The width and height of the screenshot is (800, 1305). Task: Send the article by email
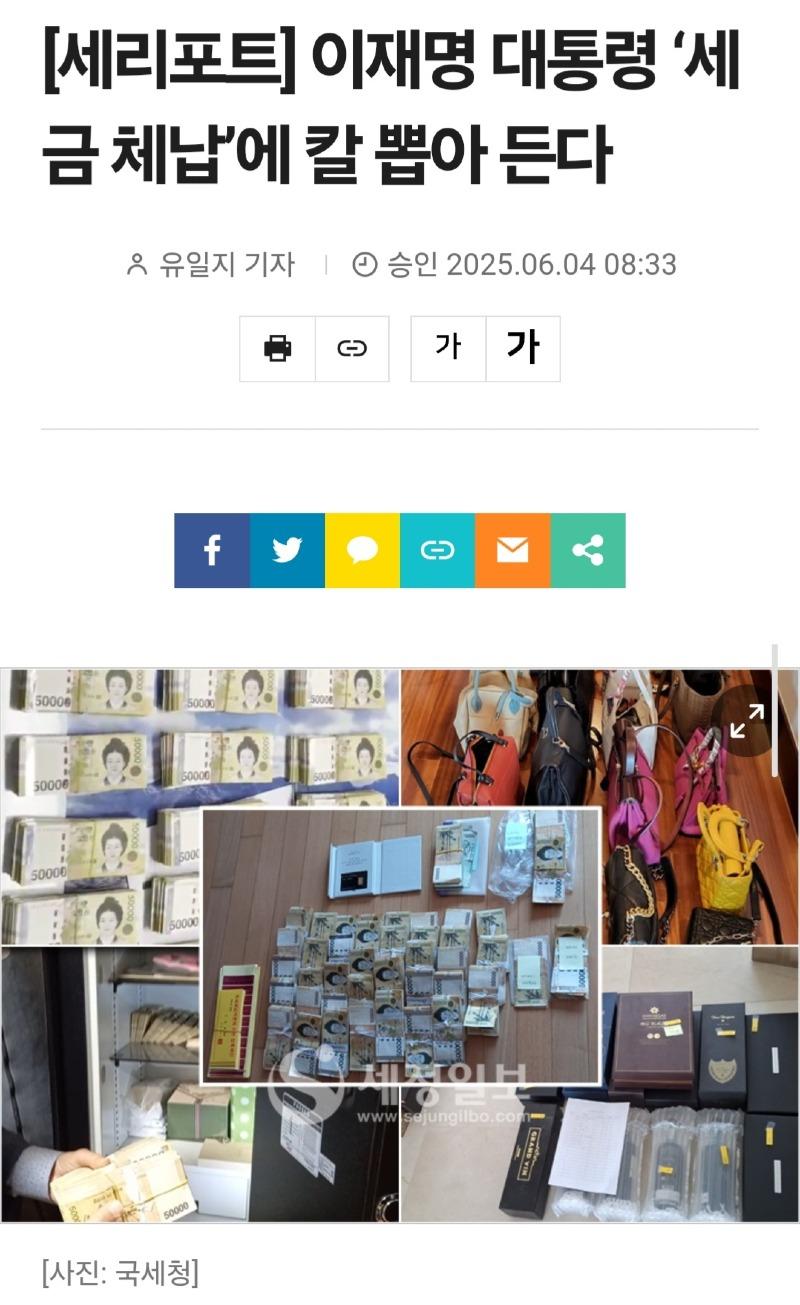(x=512, y=551)
